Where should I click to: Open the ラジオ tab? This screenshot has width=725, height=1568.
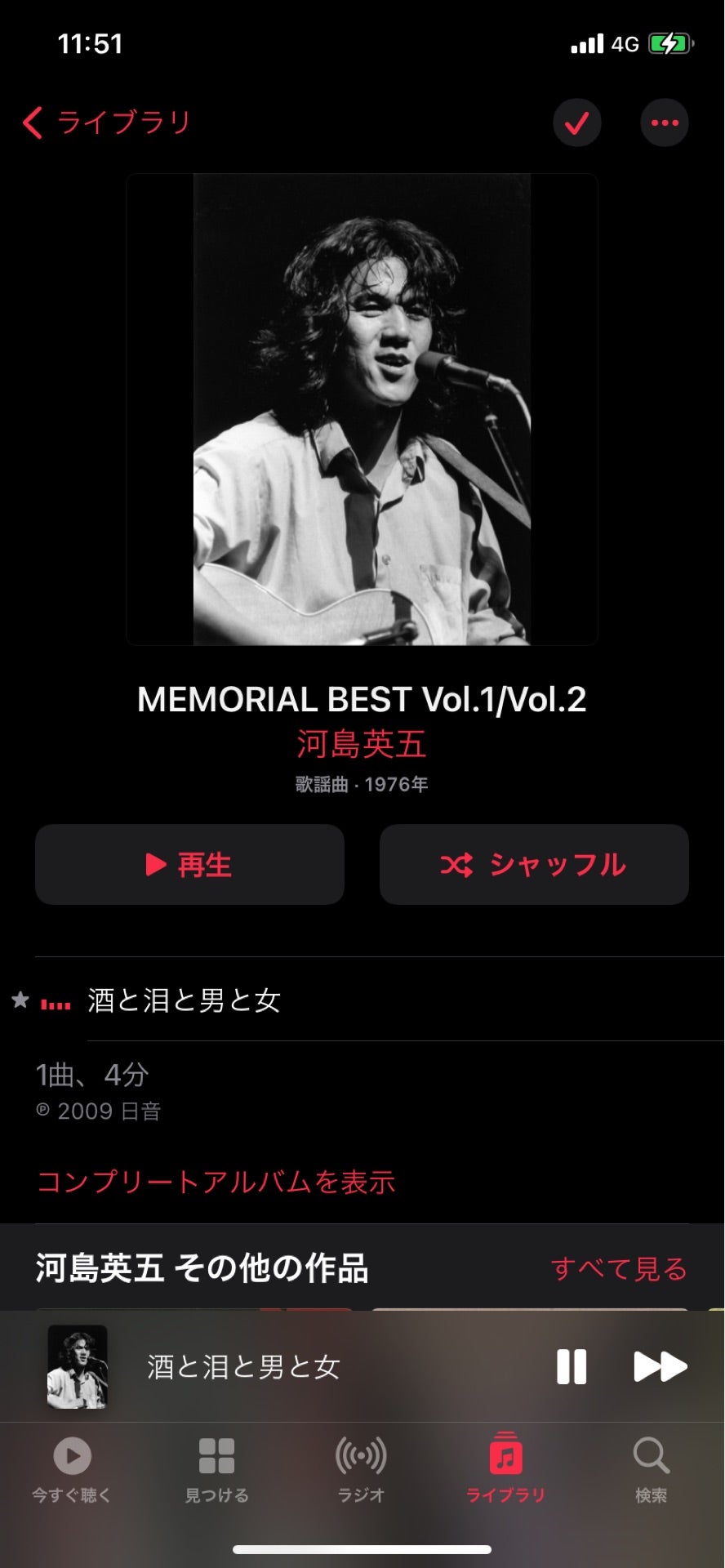click(361, 1472)
